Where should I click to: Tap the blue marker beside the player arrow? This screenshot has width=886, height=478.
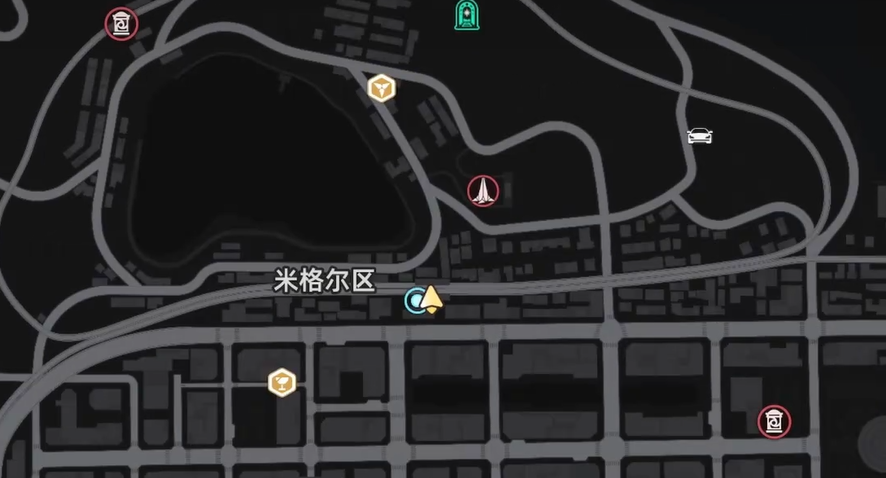coord(414,300)
